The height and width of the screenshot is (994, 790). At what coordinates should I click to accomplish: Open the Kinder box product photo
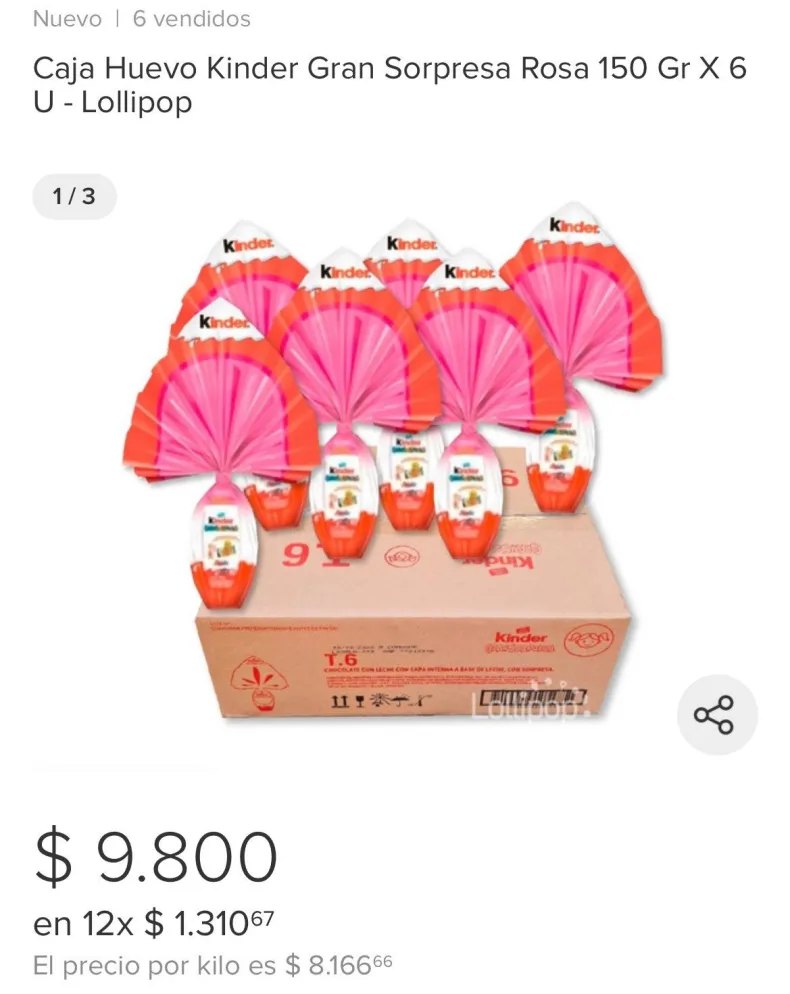[x=400, y=470]
